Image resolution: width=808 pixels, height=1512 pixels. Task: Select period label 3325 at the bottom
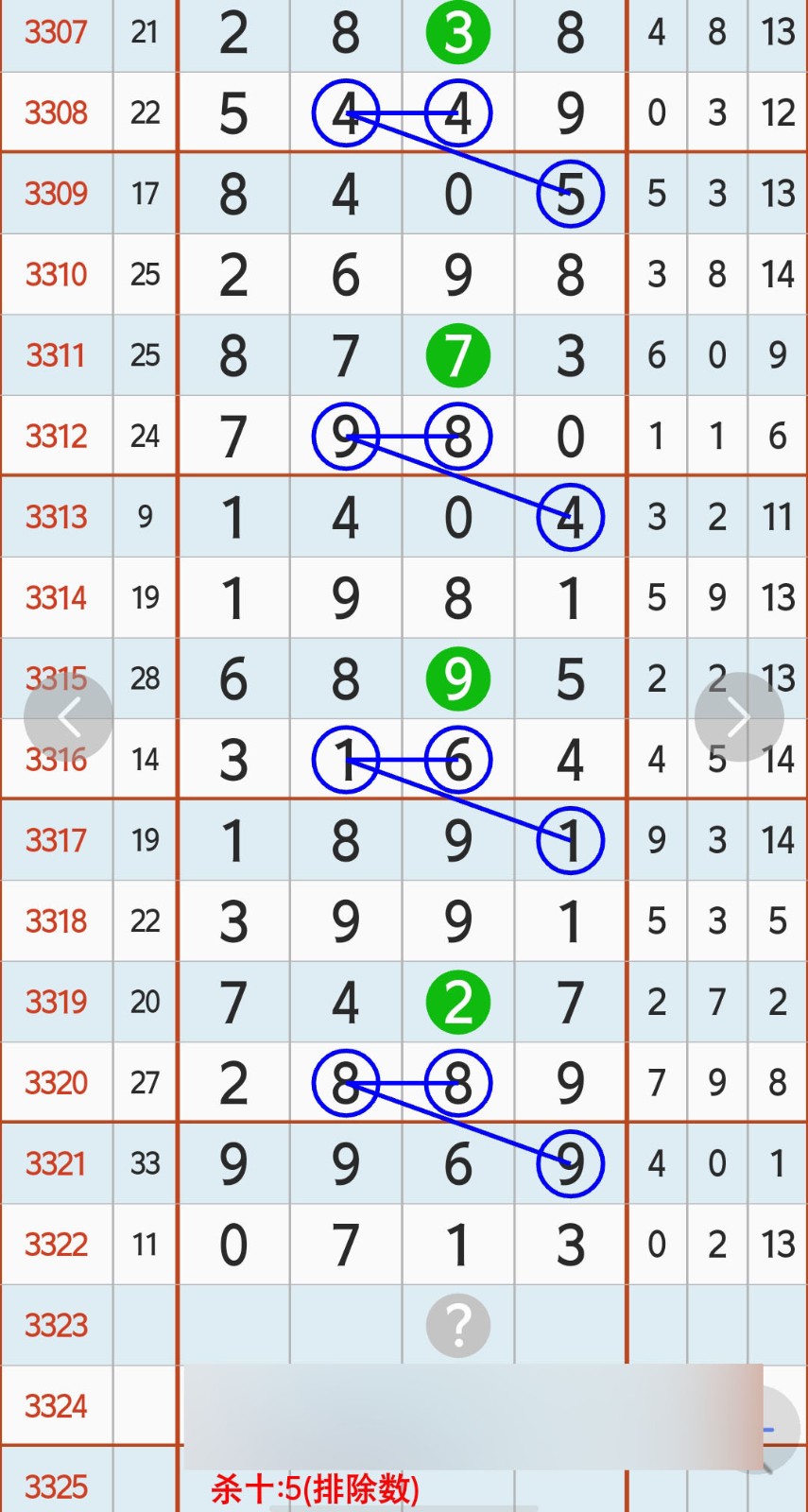tap(56, 1486)
